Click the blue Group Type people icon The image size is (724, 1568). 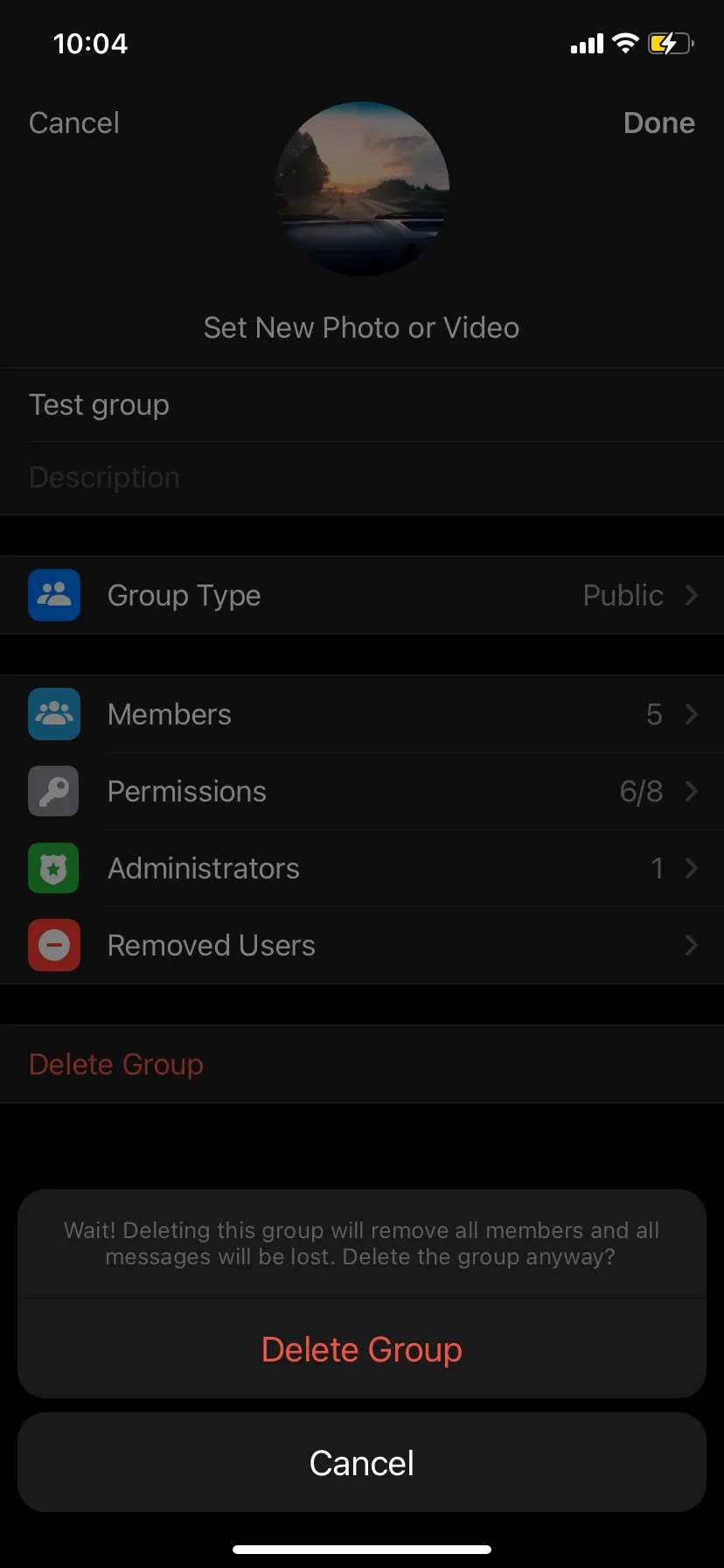[x=53, y=595]
